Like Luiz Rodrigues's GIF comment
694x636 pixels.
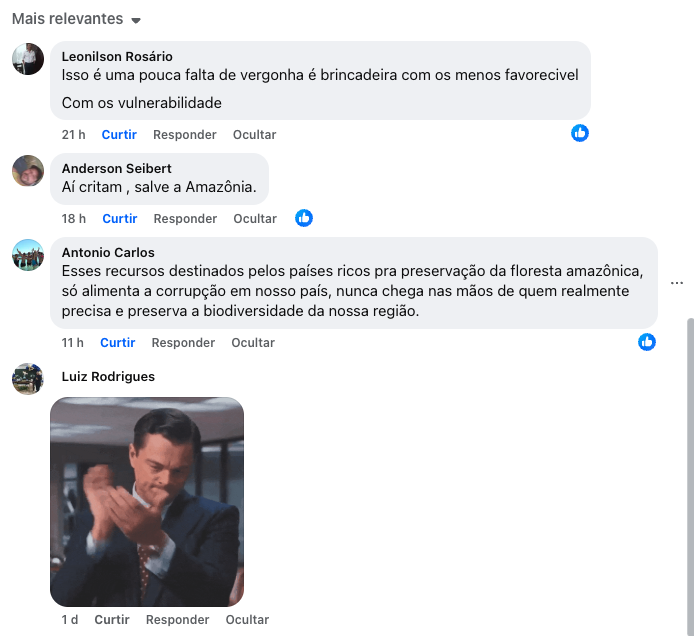tap(112, 620)
